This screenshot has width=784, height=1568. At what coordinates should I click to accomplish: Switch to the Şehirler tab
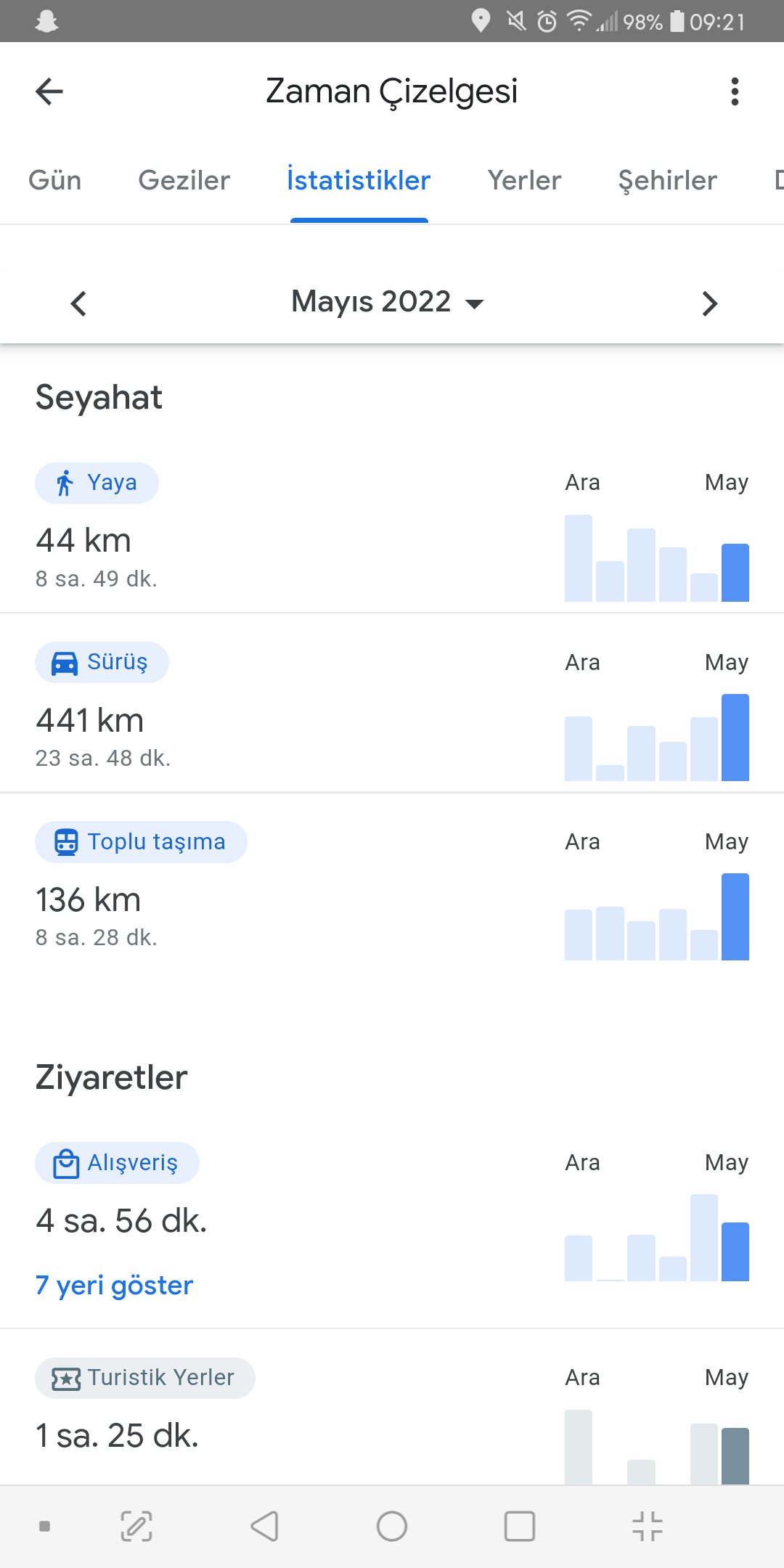pyautogui.click(x=667, y=180)
